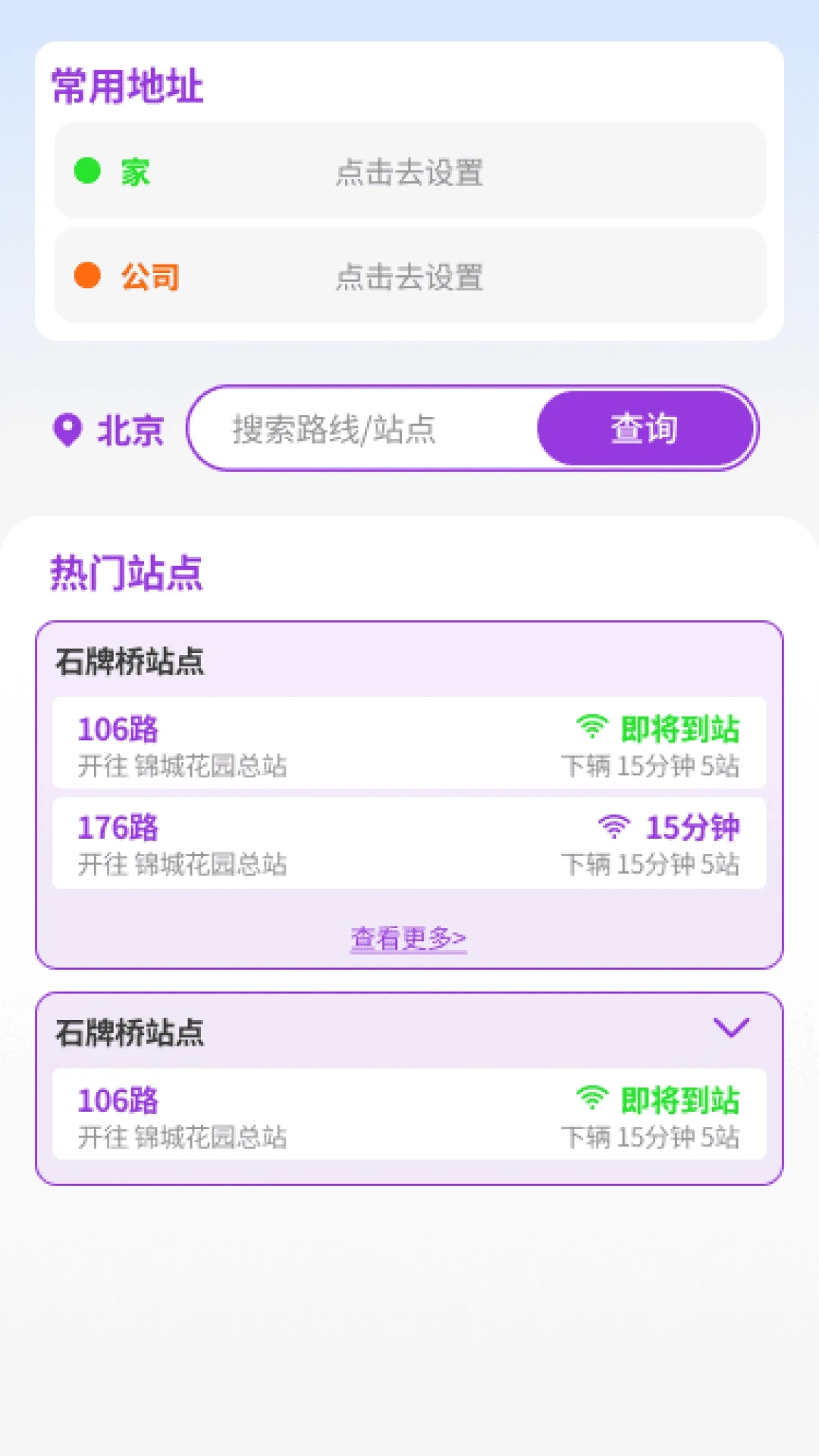Click the green WiFi icon next to 即将到站
The image size is (819, 1456).
coord(590,727)
